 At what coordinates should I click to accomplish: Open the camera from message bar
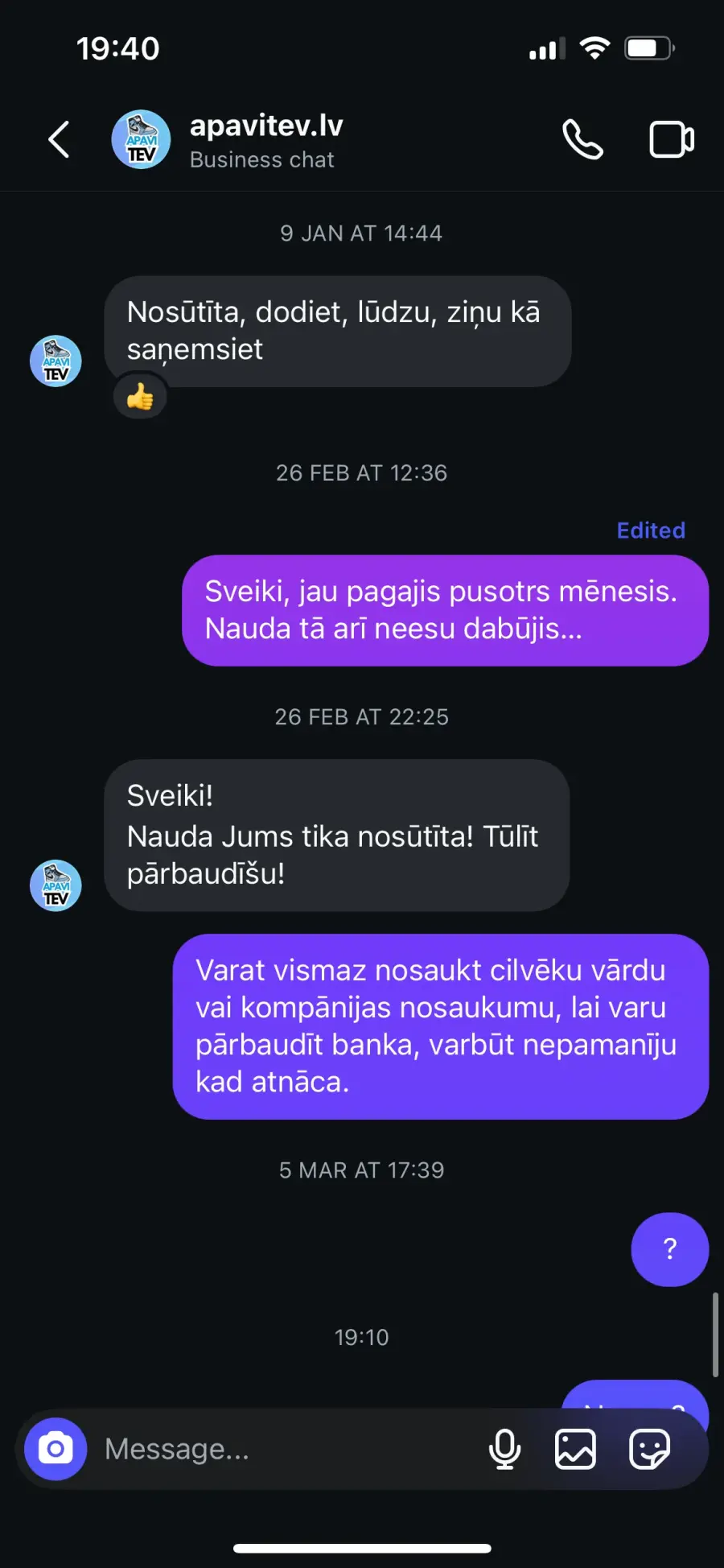coord(56,1449)
